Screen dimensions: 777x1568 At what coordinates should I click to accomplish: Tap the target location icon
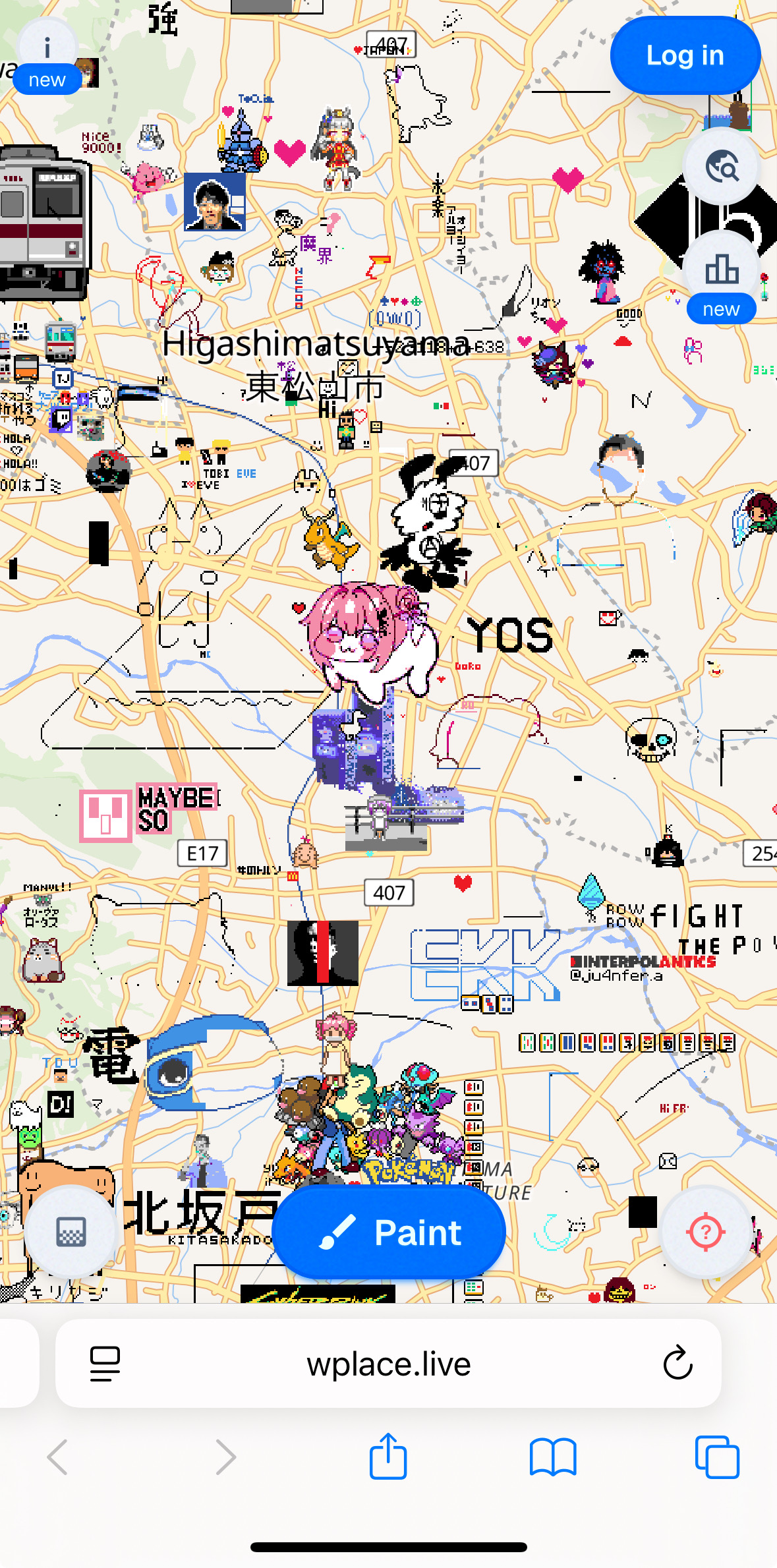(x=705, y=1232)
